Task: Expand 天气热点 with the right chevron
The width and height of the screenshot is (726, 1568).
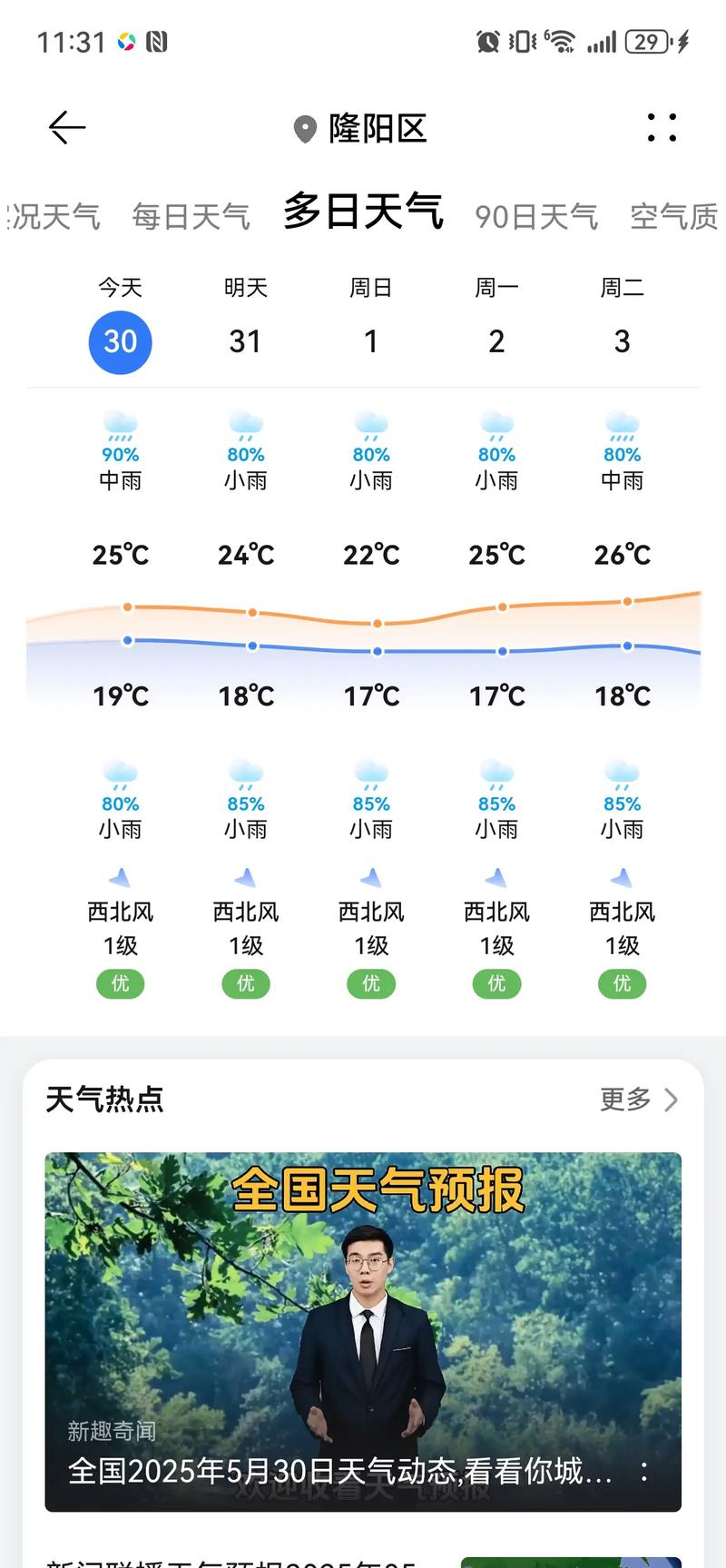Action: (671, 1100)
